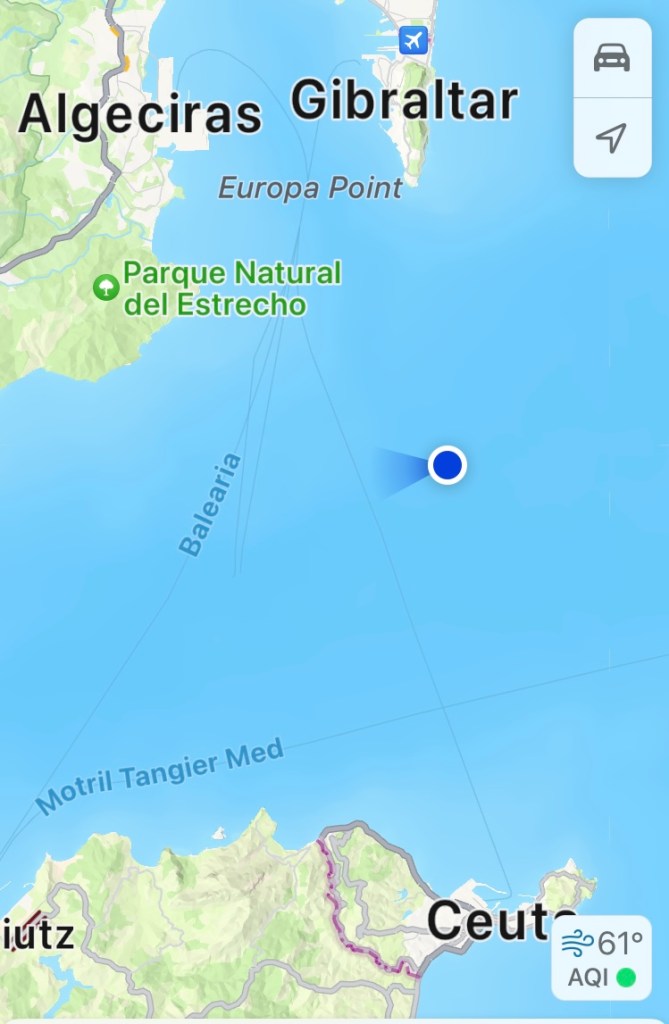The image size is (669, 1024).
Task: Switch the map mode using the car icon
Action: point(612,58)
